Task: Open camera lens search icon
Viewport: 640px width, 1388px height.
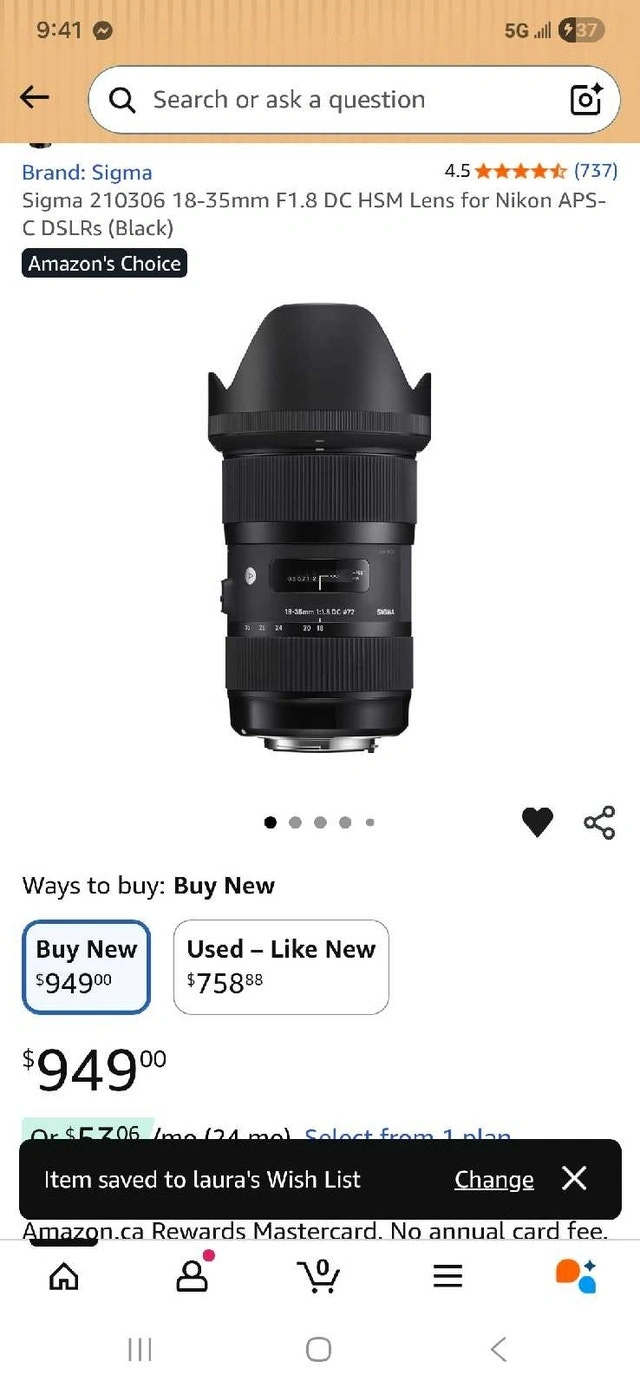Action: click(x=586, y=100)
